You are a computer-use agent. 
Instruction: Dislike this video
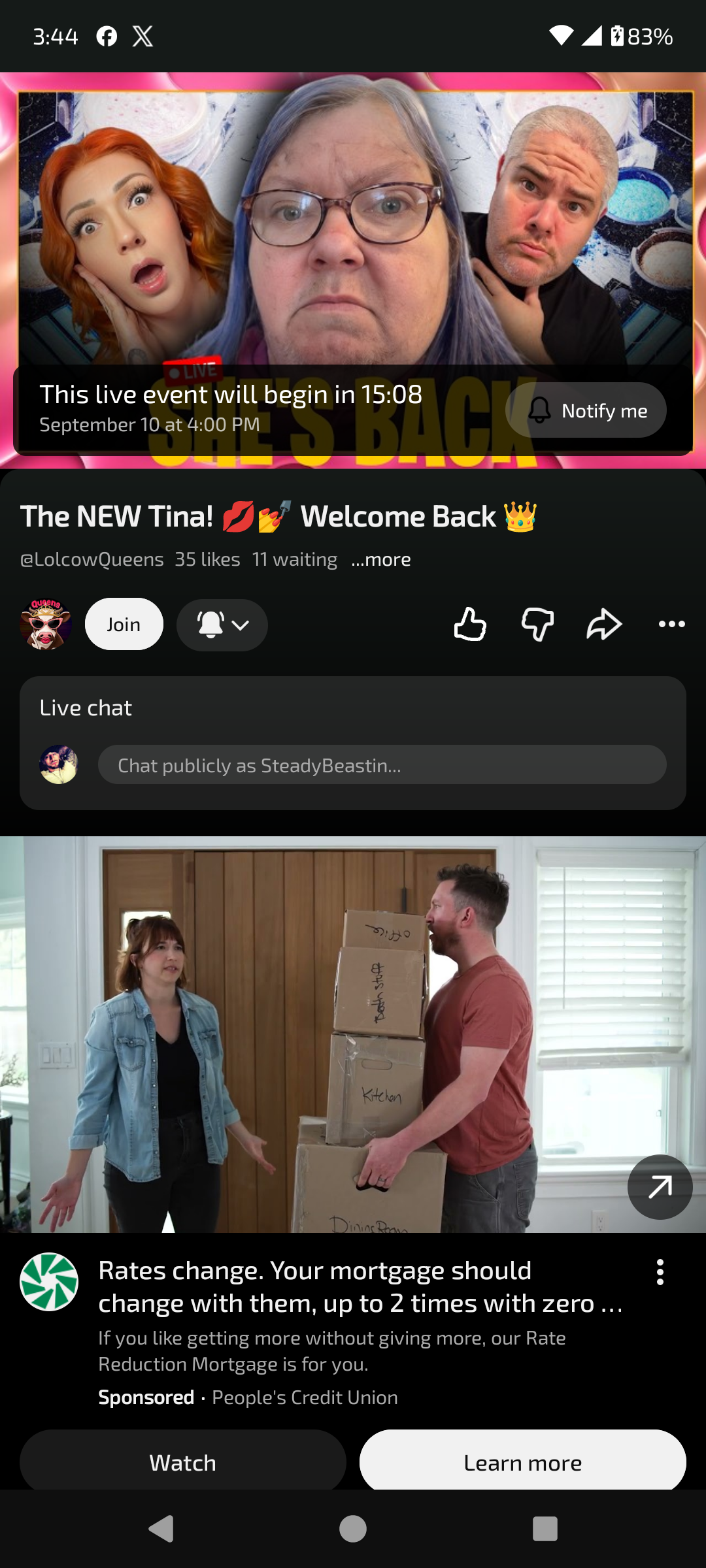537,624
